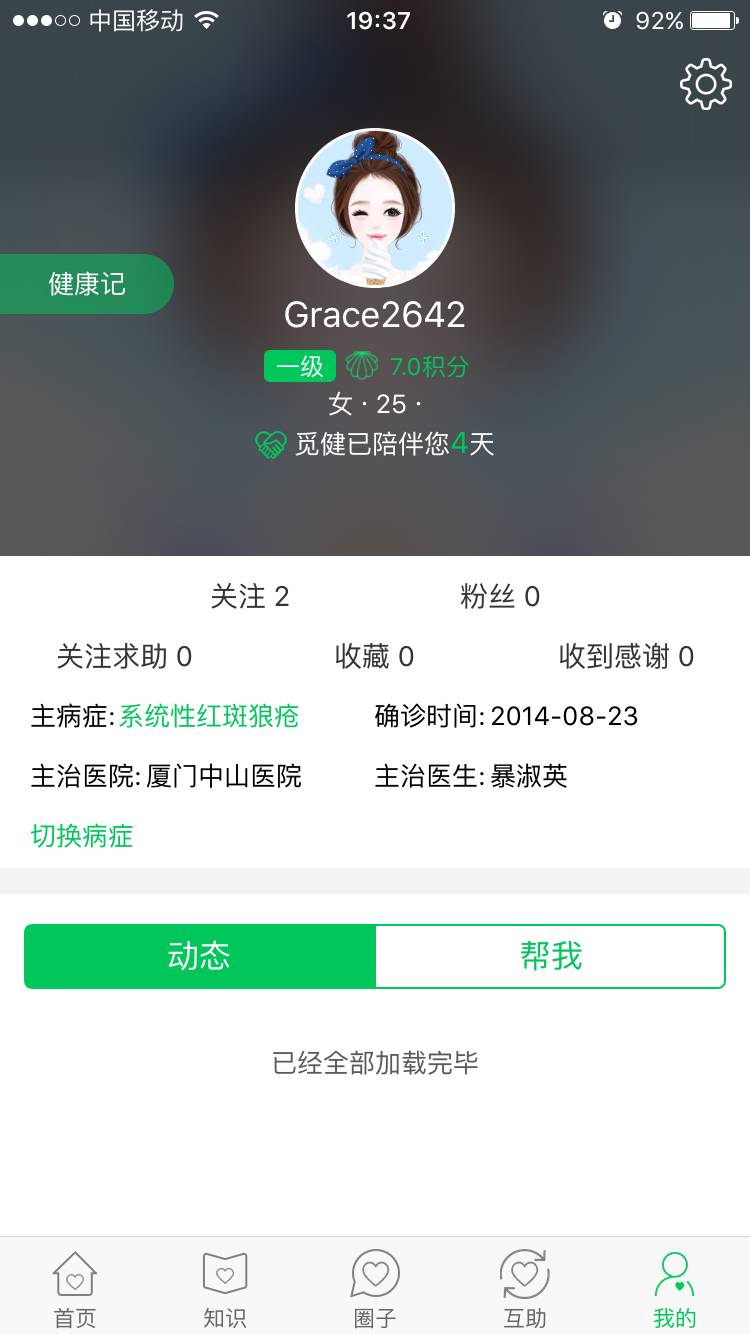Viewport: 750px width, 1334px height.
Task: Tap the Grace2642 profile avatar
Action: point(375,208)
